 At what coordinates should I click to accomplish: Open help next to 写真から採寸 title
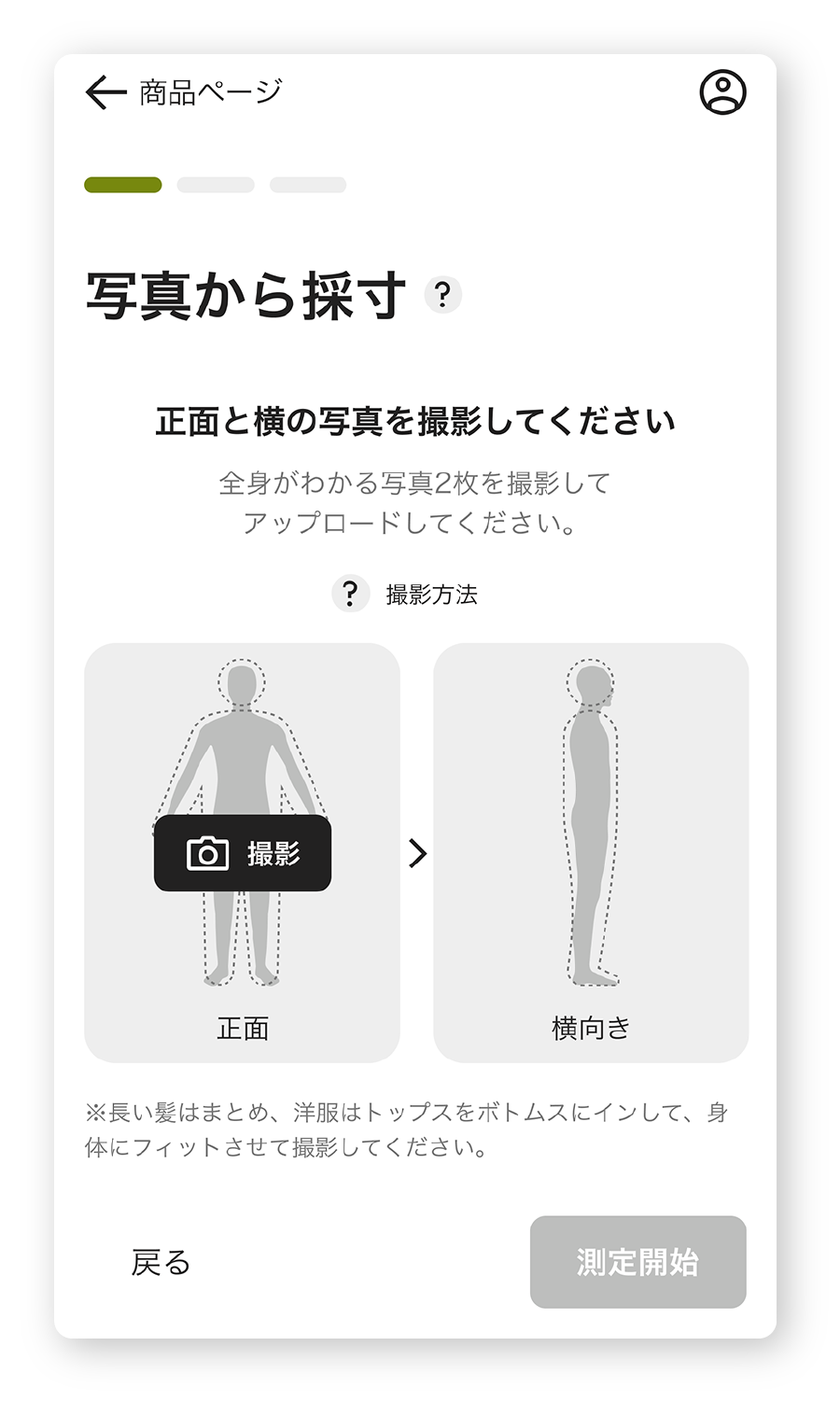click(442, 295)
